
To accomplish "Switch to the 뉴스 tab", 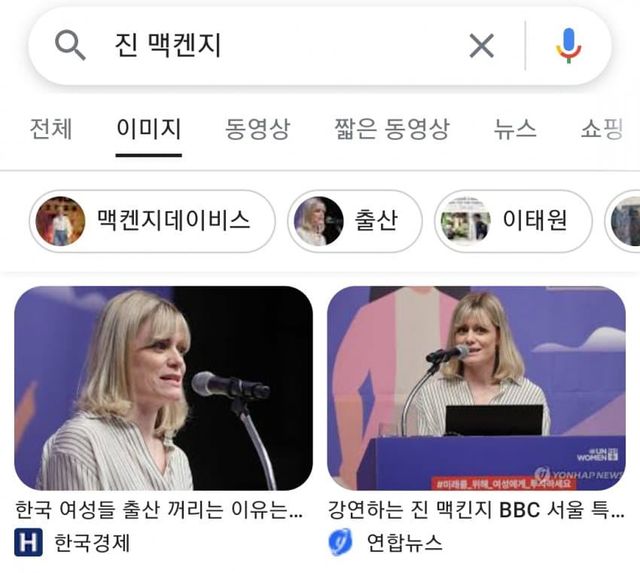I will click(515, 129).
